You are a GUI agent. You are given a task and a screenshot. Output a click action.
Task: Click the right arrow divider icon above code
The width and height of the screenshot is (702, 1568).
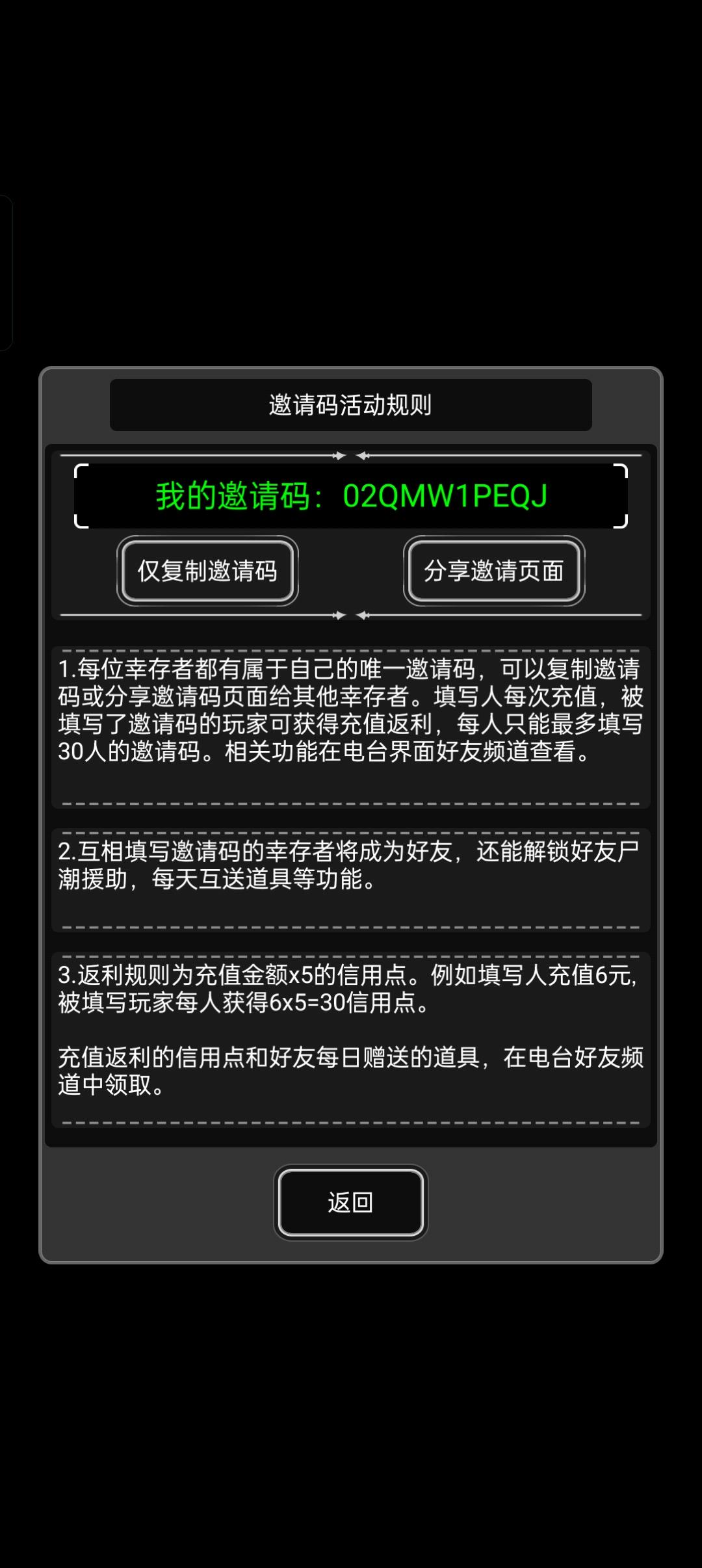point(364,456)
